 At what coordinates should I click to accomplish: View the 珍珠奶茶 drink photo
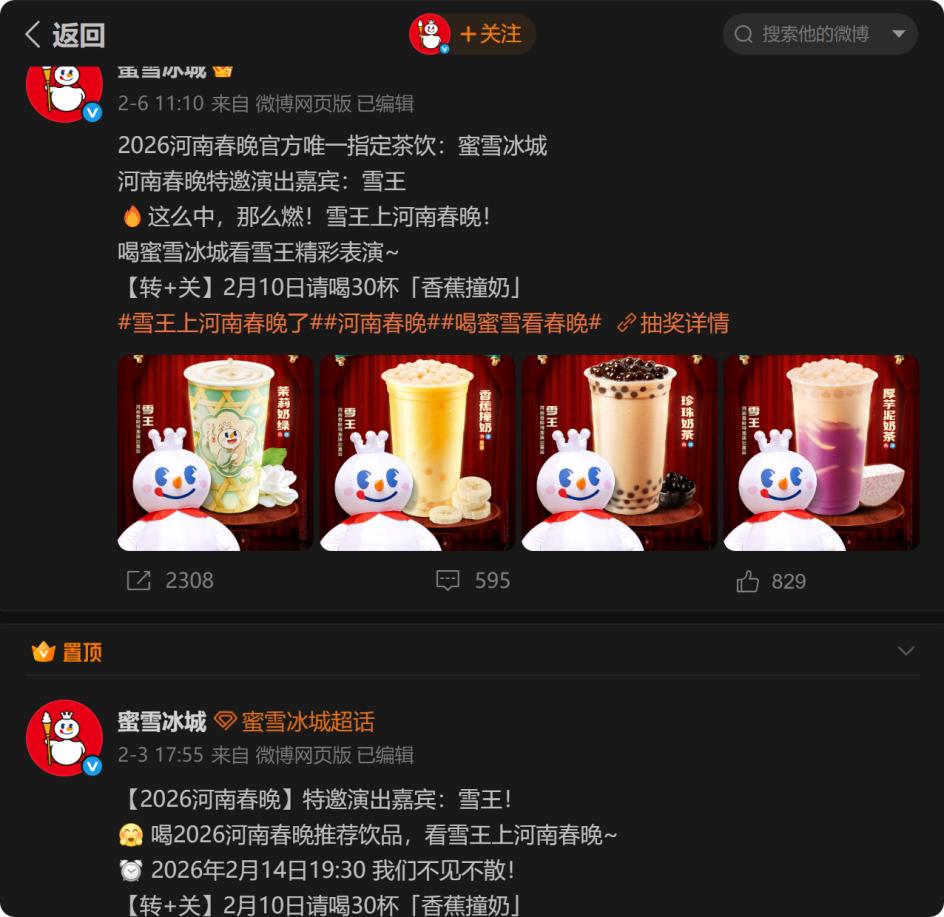619,452
